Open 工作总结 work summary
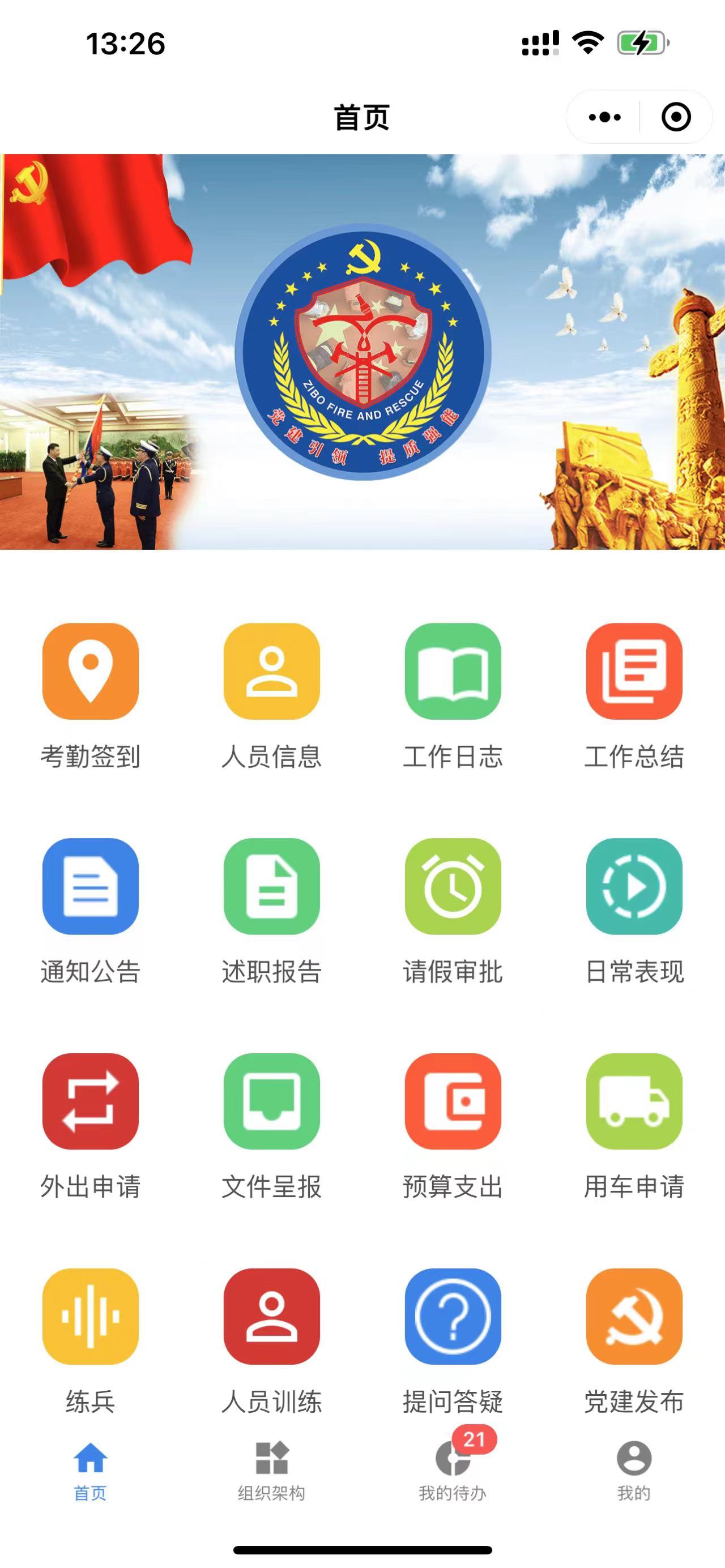The image size is (725, 1568). click(634, 672)
